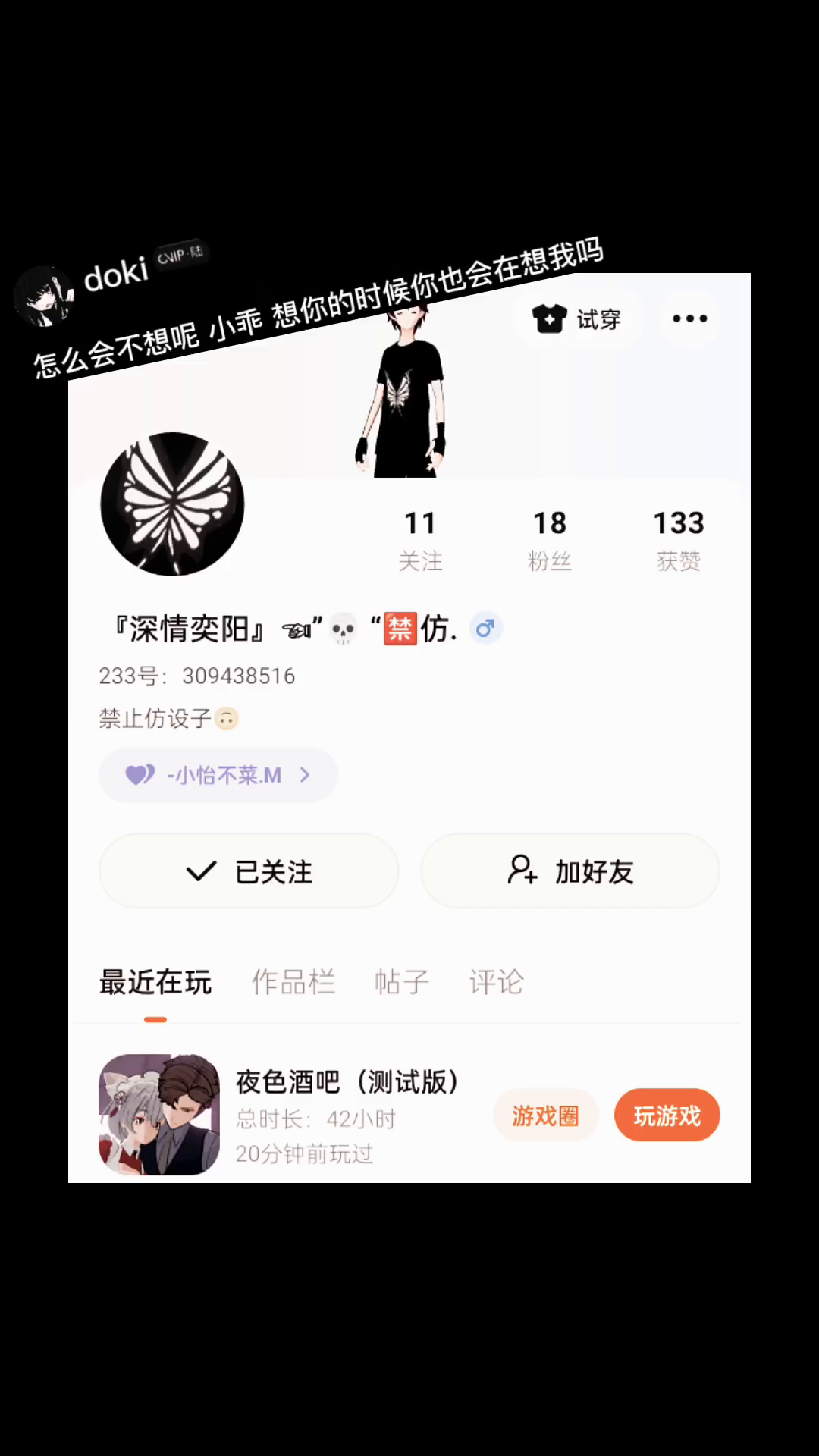Open the -小怡不菜.M partner link
This screenshot has height=1456, width=819.
pyautogui.click(x=218, y=775)
